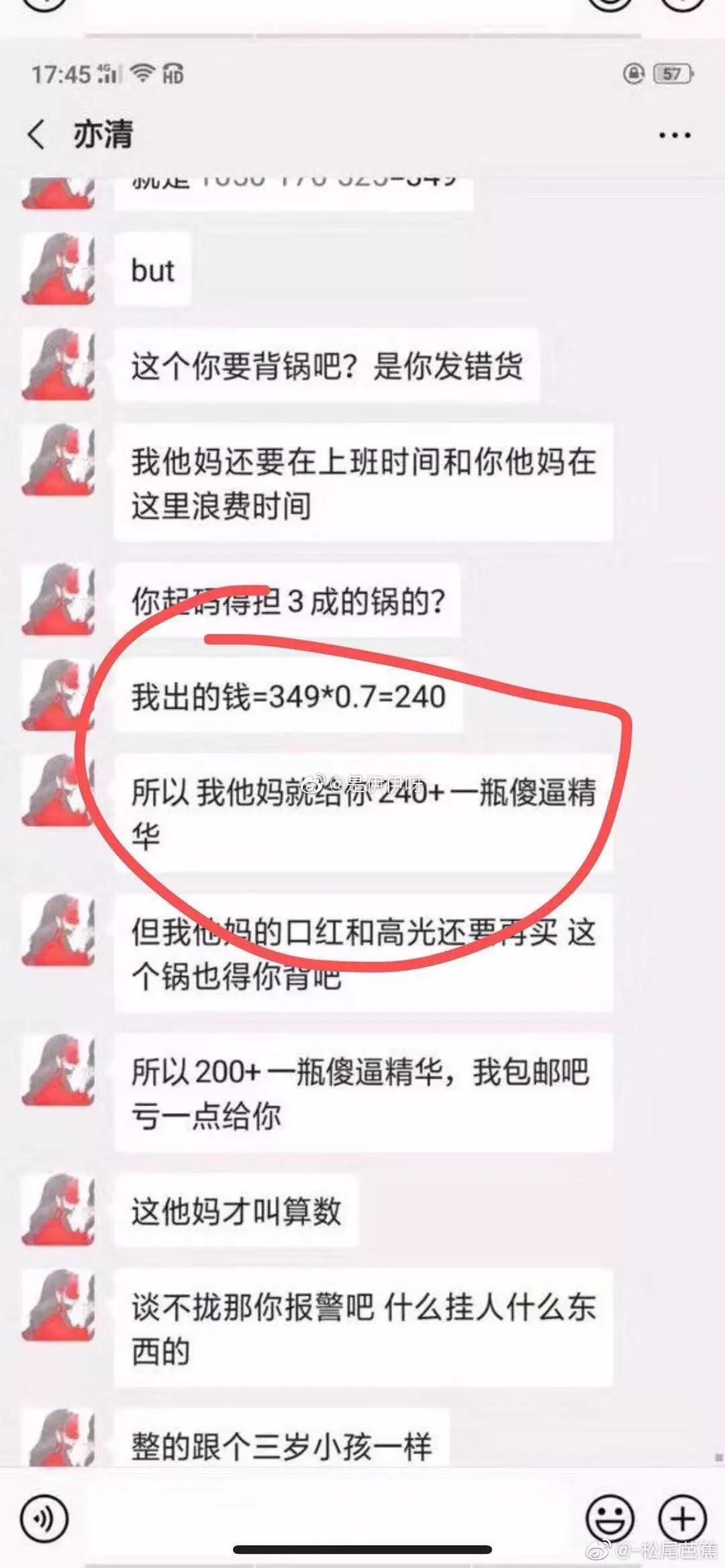Tap the avatar next to the topmost message
This screenshot has height=1568, width=725.
(59, 188)
